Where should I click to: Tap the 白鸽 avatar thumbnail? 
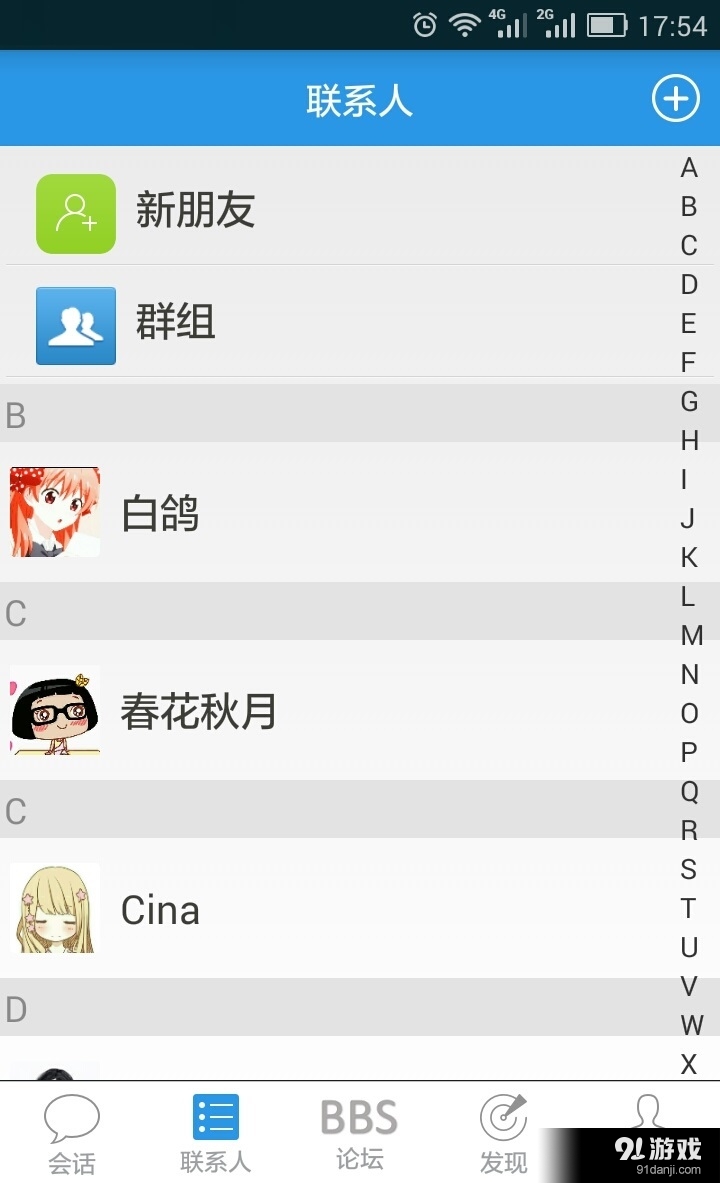[x=53, y=512]
